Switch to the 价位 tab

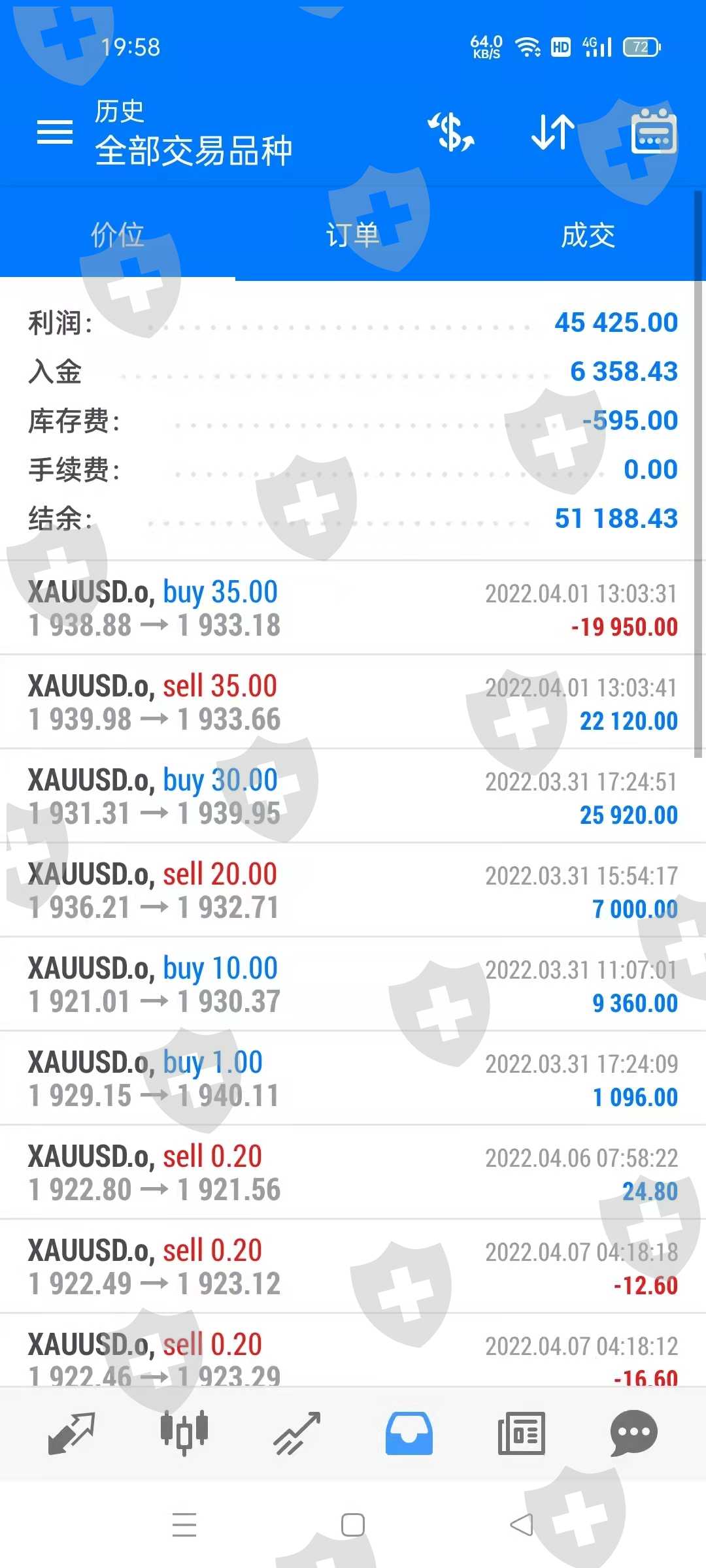(x=118, y=235)
